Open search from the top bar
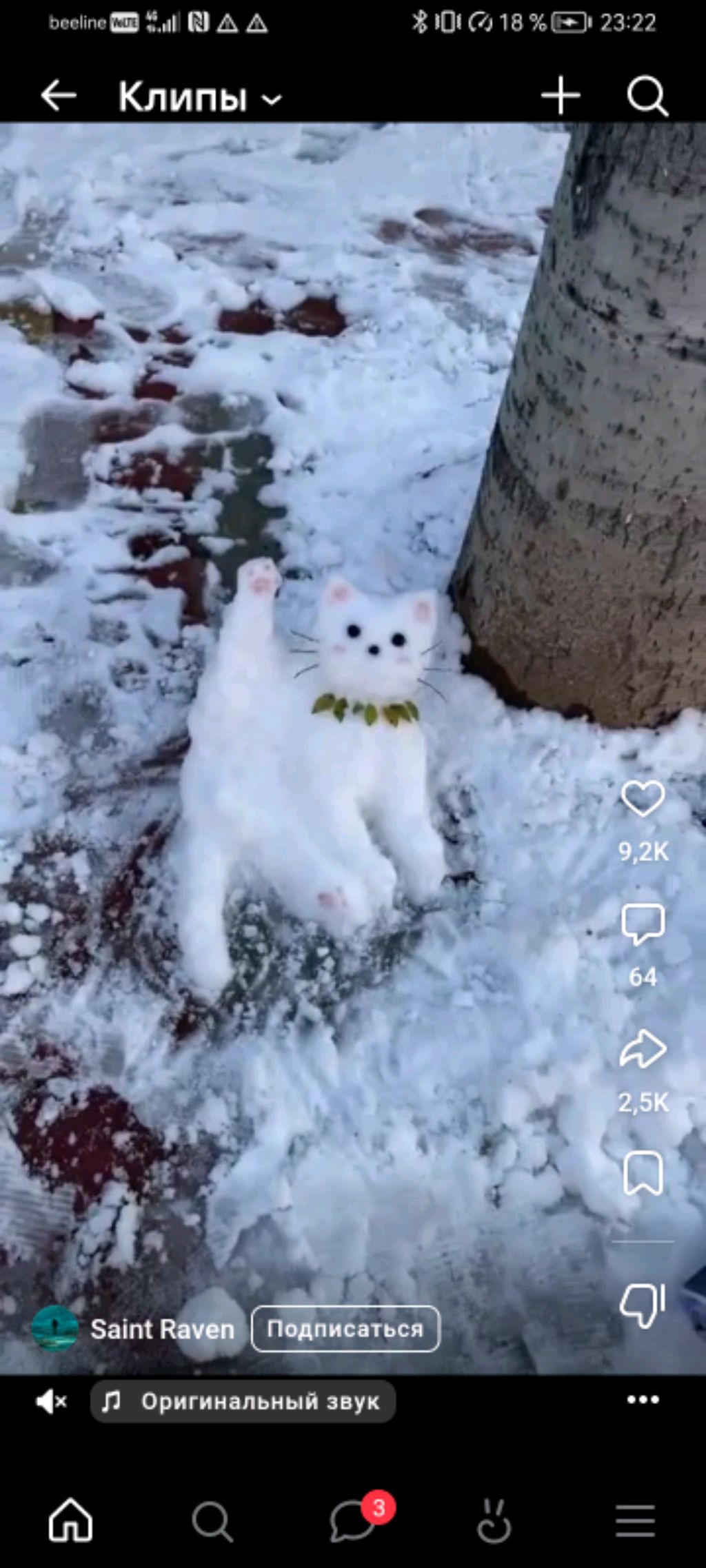The height and width of the screenshot is (1568, 706). click(647, 95)
